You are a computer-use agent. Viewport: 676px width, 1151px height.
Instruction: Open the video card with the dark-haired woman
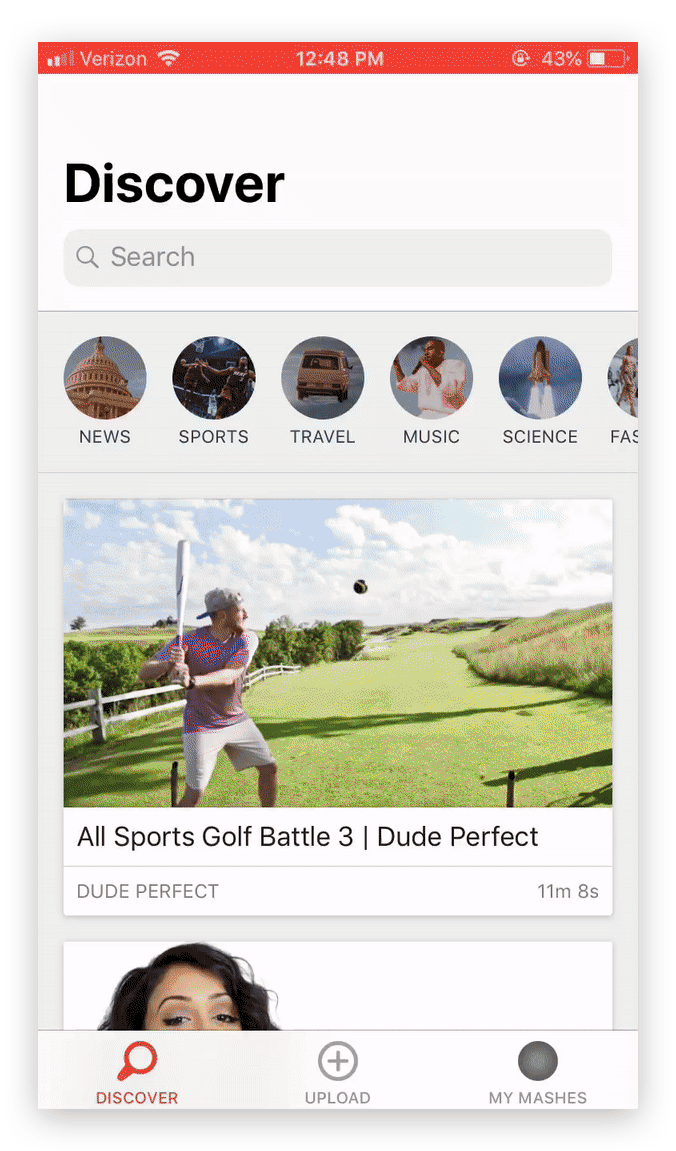(338, 986)
